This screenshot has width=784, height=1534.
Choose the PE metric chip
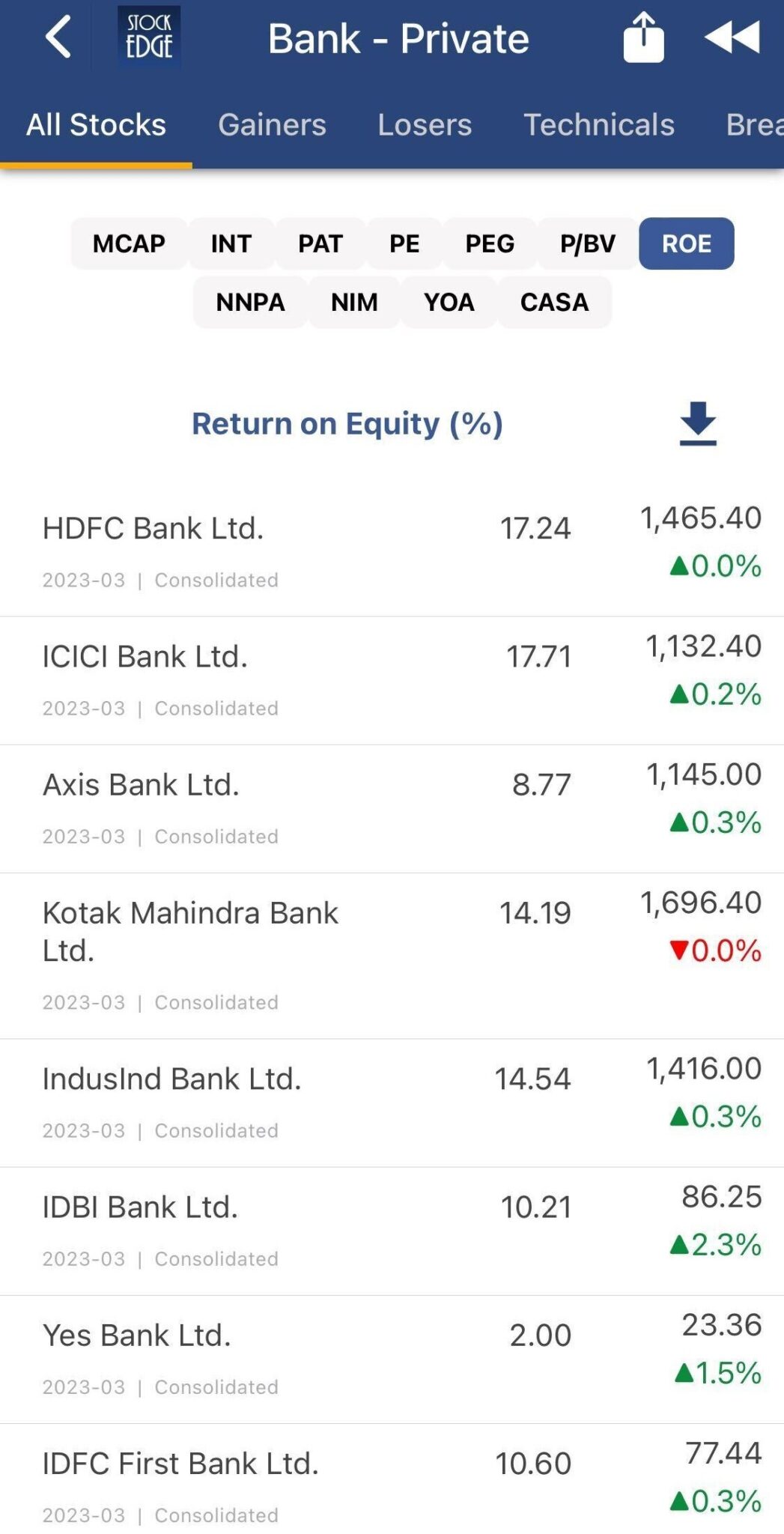[404, 243]
